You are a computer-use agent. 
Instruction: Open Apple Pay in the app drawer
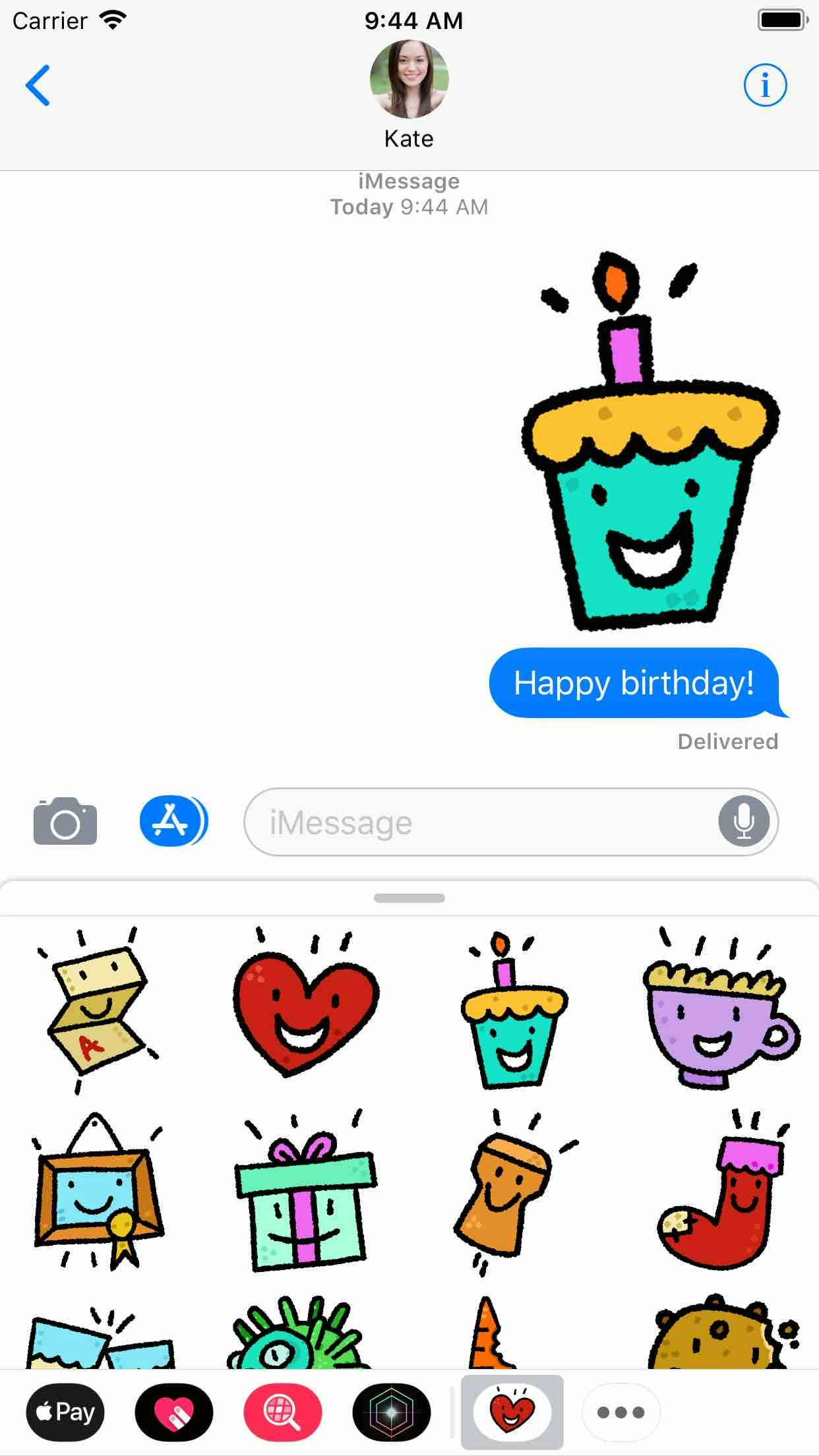(x=65, y=1412)
